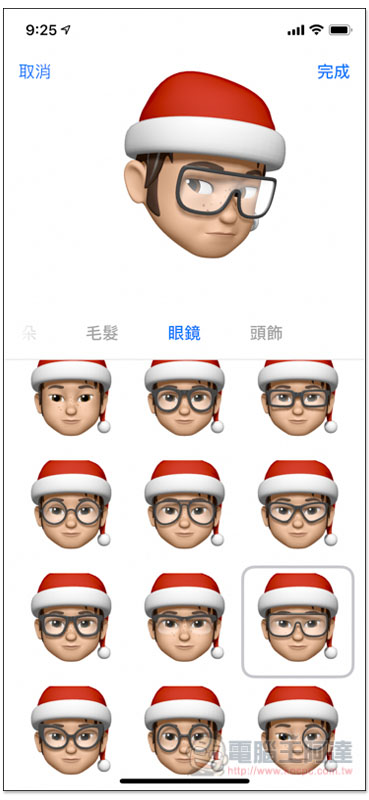Choose the no-glasses Memoji option
Screen dimensions: 369x800
71,397
